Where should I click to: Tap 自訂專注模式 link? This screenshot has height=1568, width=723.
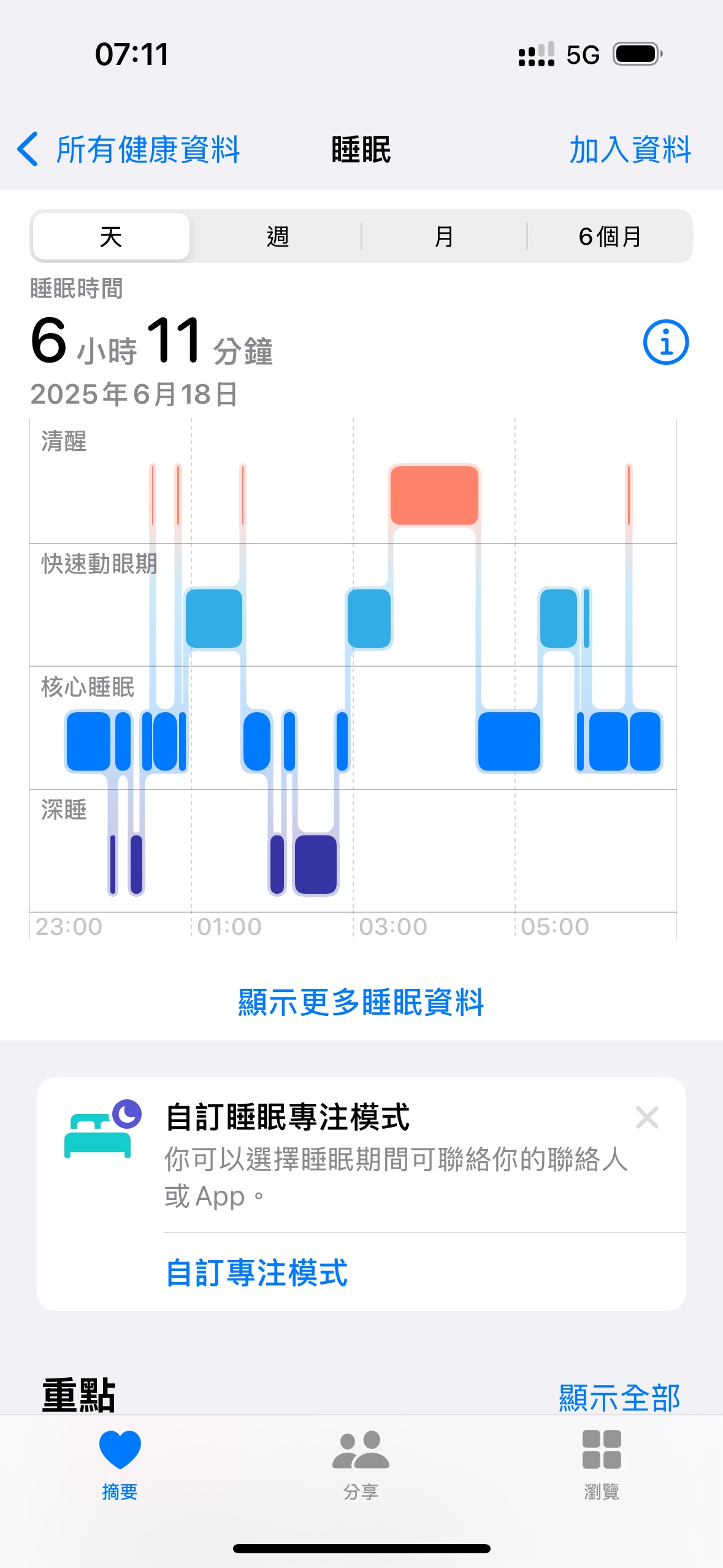(x=257, y=1272)
